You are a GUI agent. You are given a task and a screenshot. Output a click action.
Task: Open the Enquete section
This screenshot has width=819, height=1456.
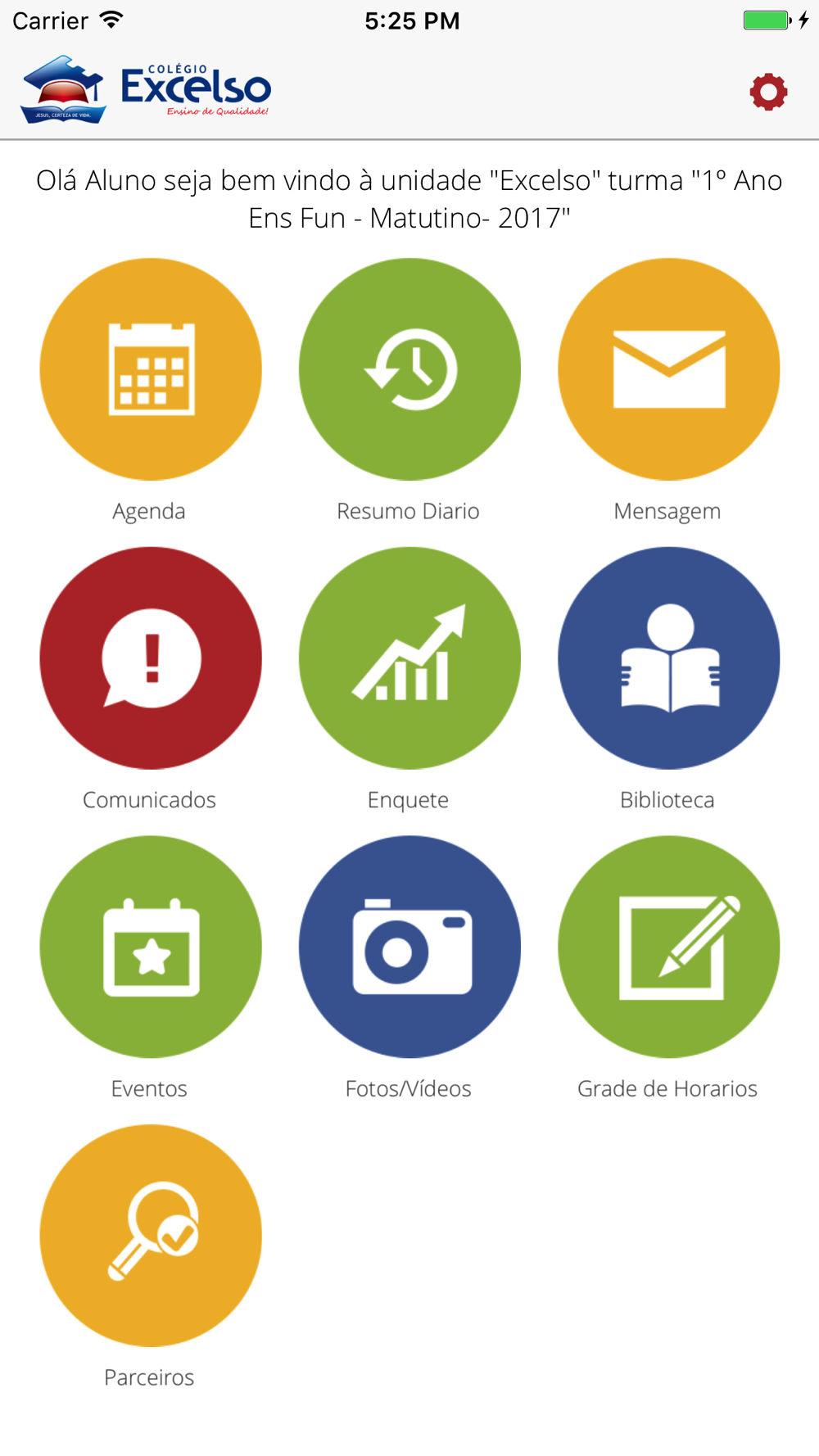click(x=409, y=658)
